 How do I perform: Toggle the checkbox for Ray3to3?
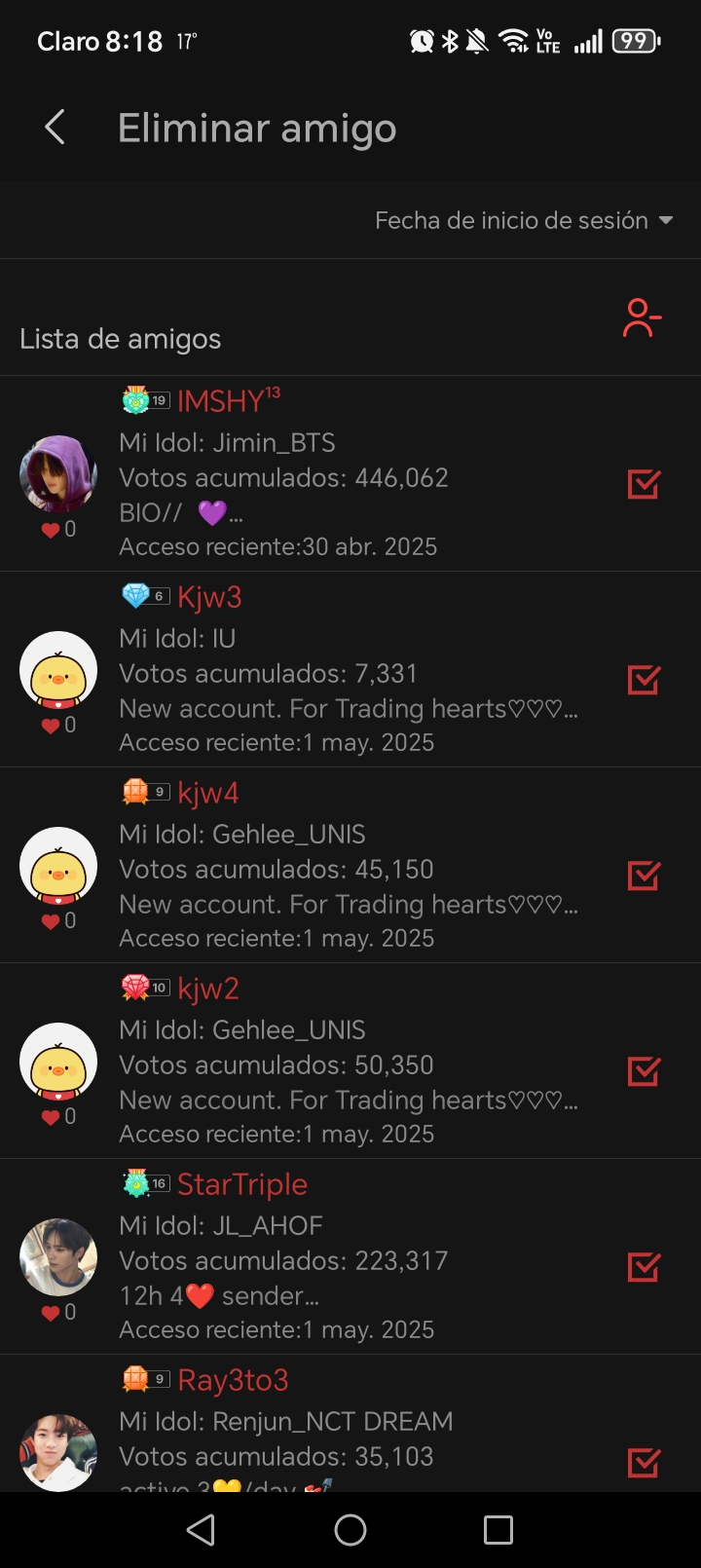(x=644, y=1461)
